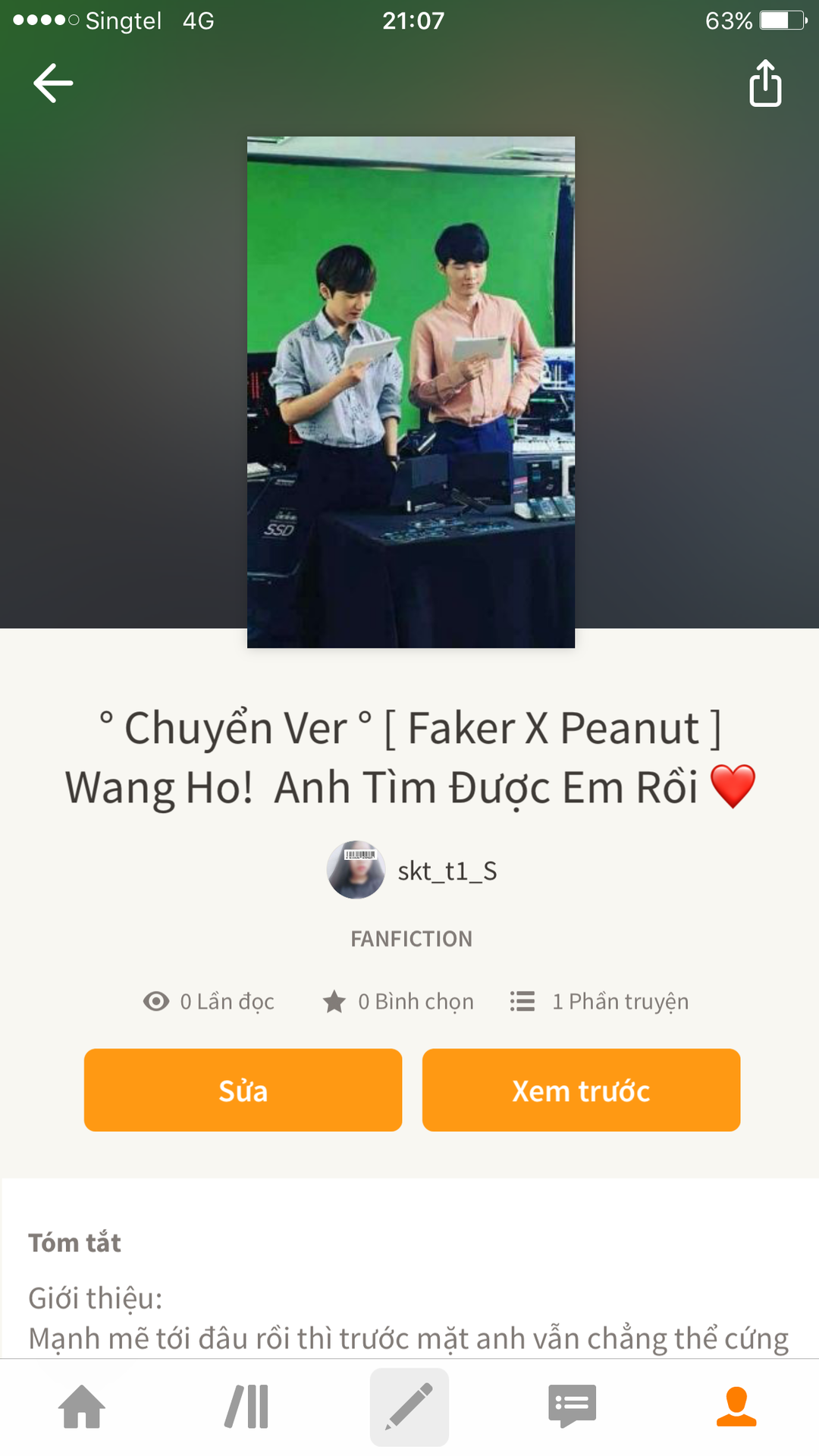Open author profile skt_t1_S
Screen dimensions: 819x1456
[x=413, y=871]
